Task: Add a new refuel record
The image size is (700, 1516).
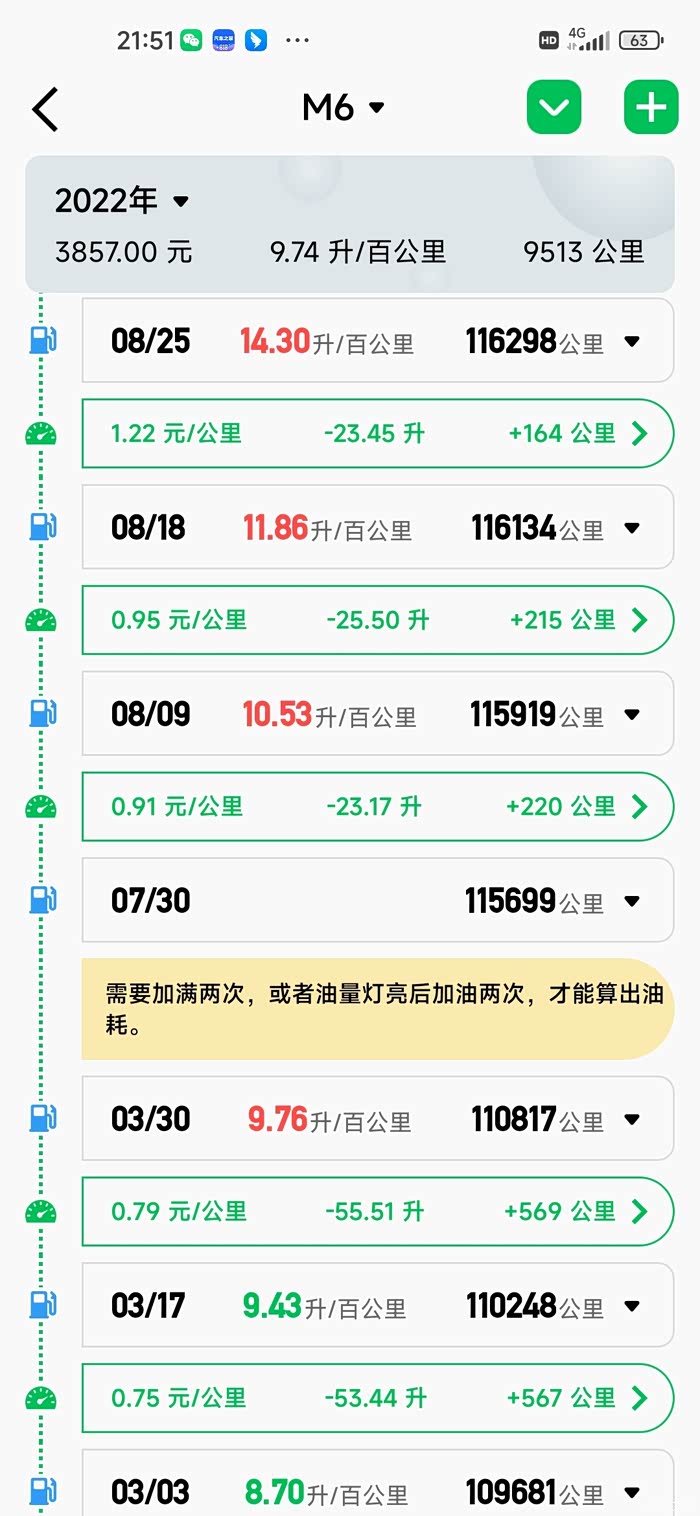Action: point(651,107)
